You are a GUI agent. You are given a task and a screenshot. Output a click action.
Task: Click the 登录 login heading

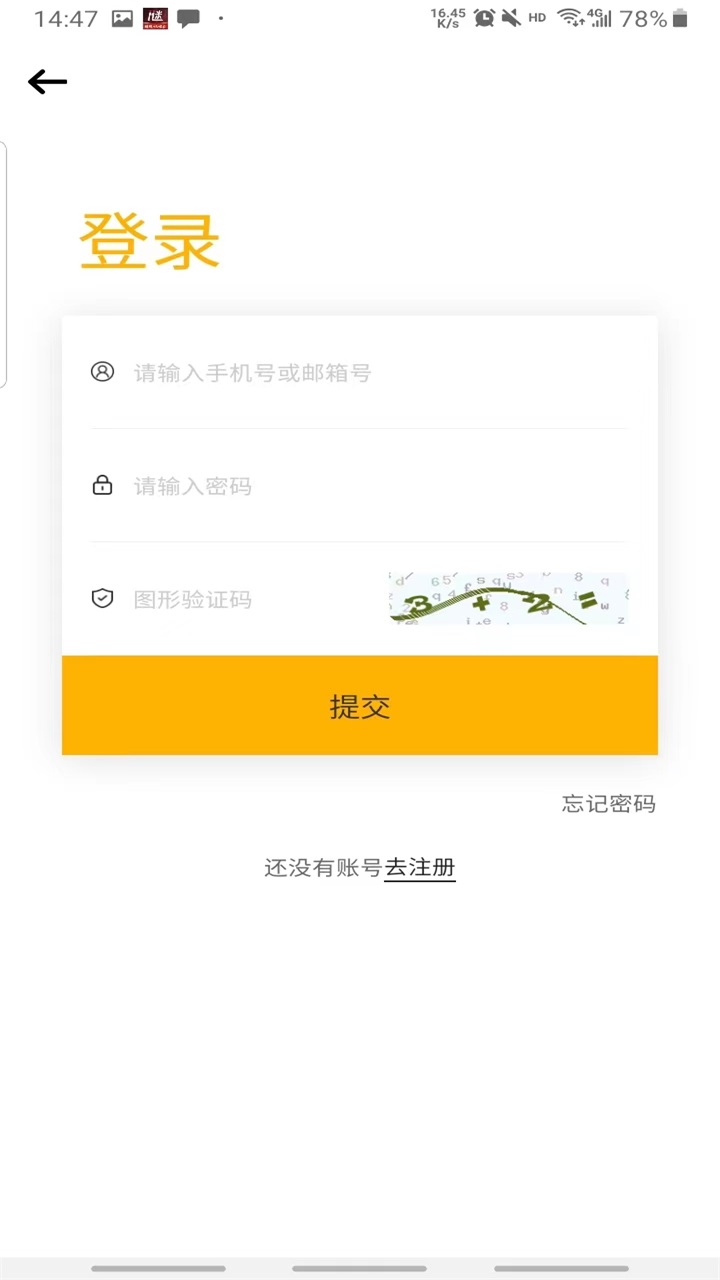[x=148, y=240]
